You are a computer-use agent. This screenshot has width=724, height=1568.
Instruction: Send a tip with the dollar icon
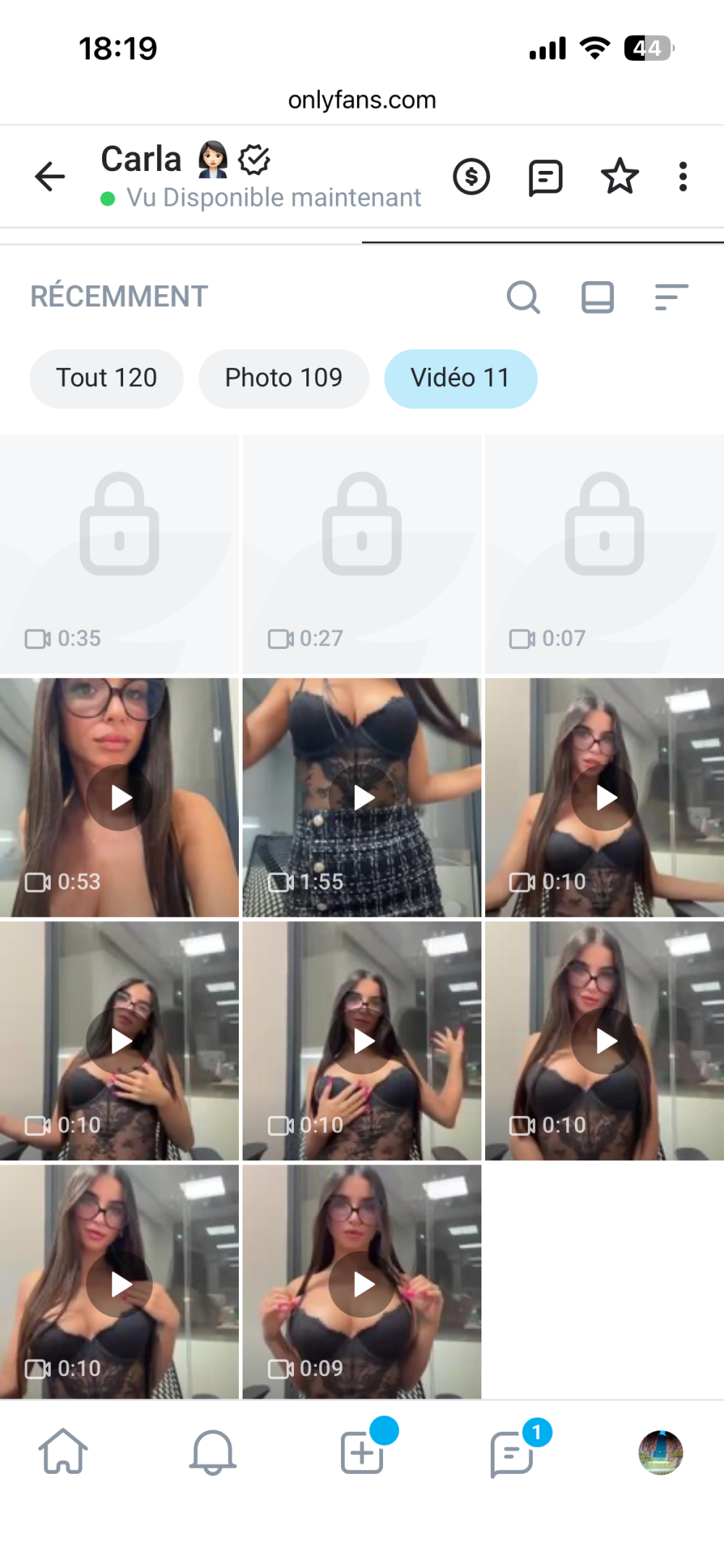coord(471,177)
